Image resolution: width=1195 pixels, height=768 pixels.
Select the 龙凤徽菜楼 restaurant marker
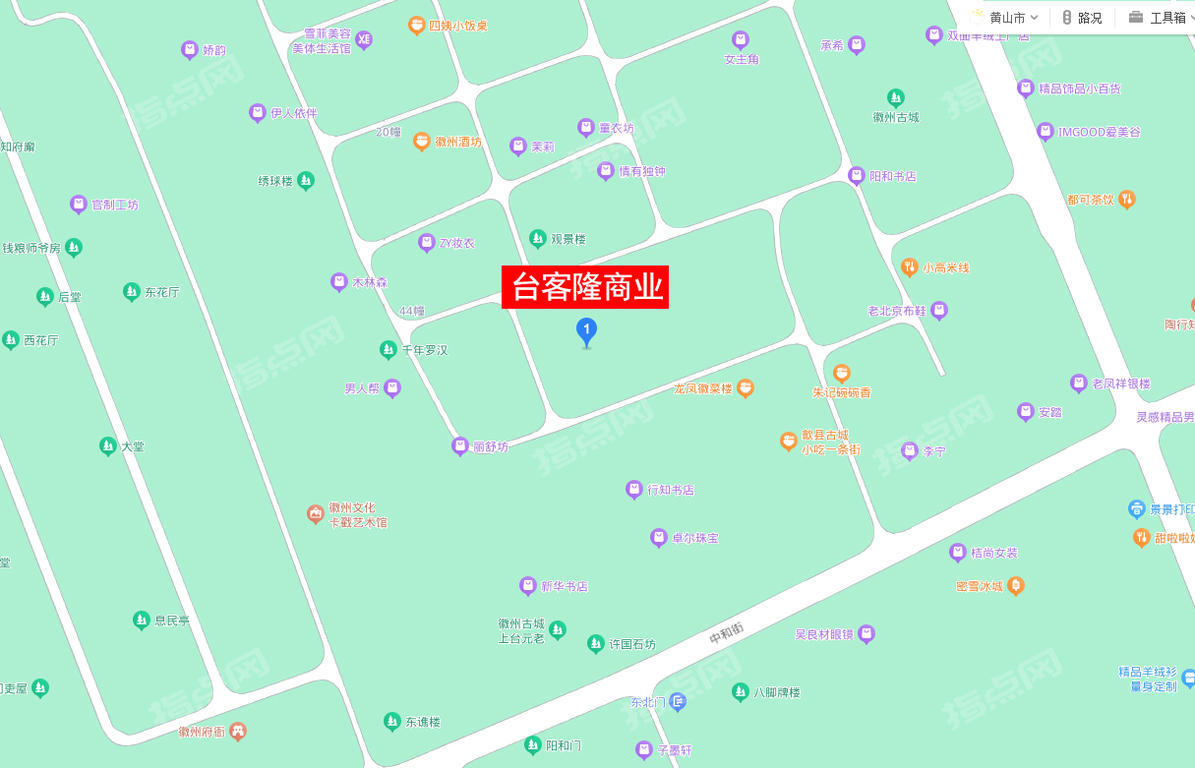(745, 388)
